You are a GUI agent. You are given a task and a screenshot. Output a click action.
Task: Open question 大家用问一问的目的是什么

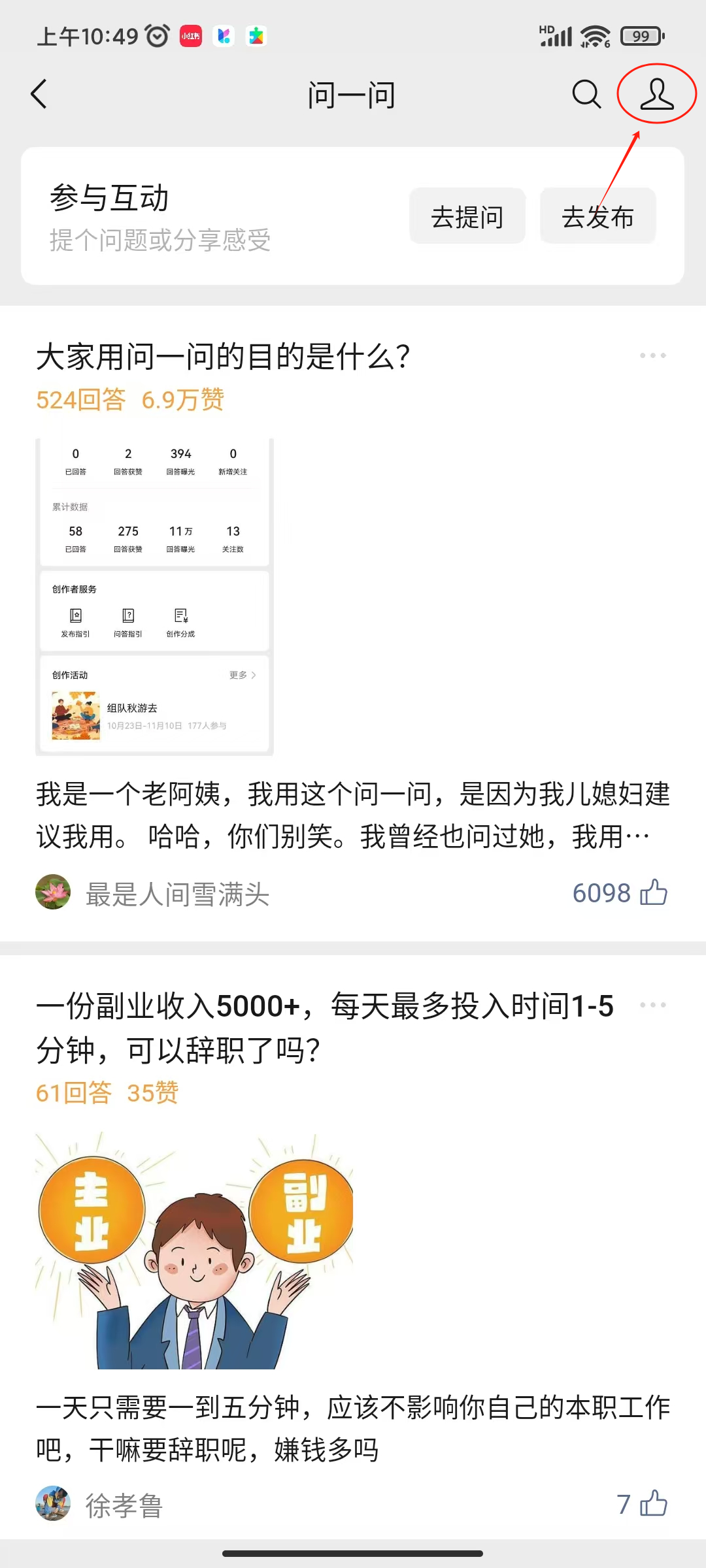coord(222,356)
